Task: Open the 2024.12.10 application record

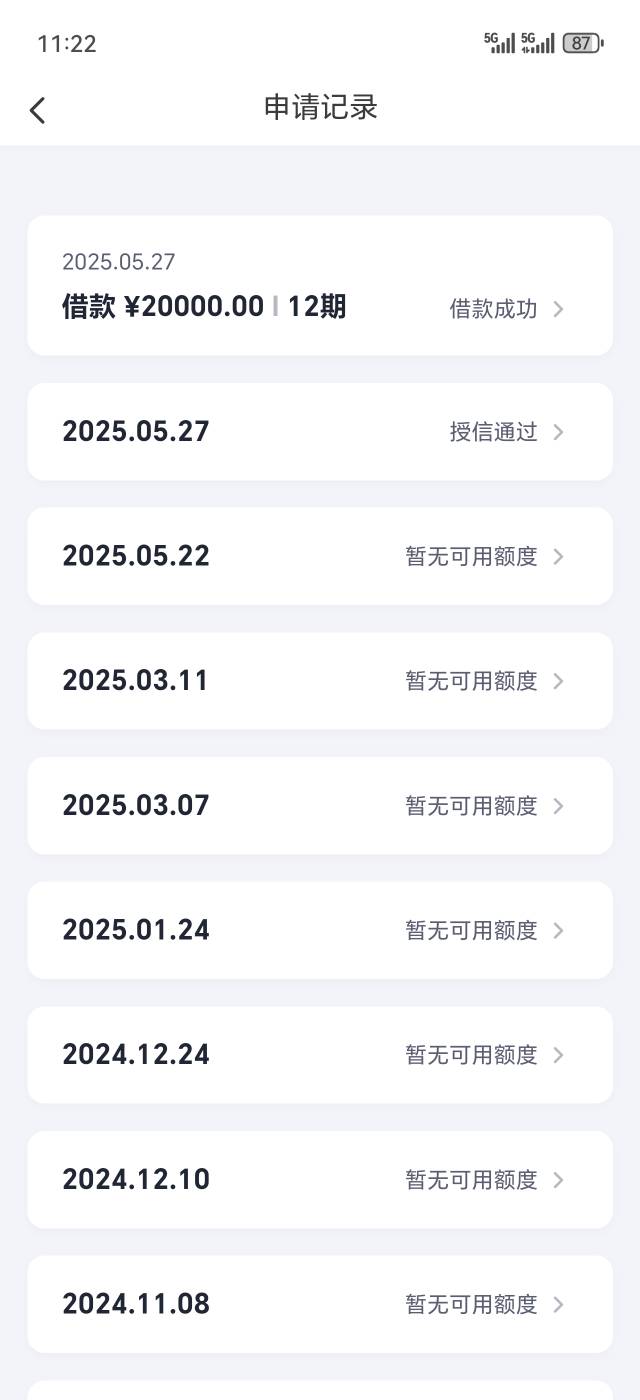Action: [x=320, y=1180]
